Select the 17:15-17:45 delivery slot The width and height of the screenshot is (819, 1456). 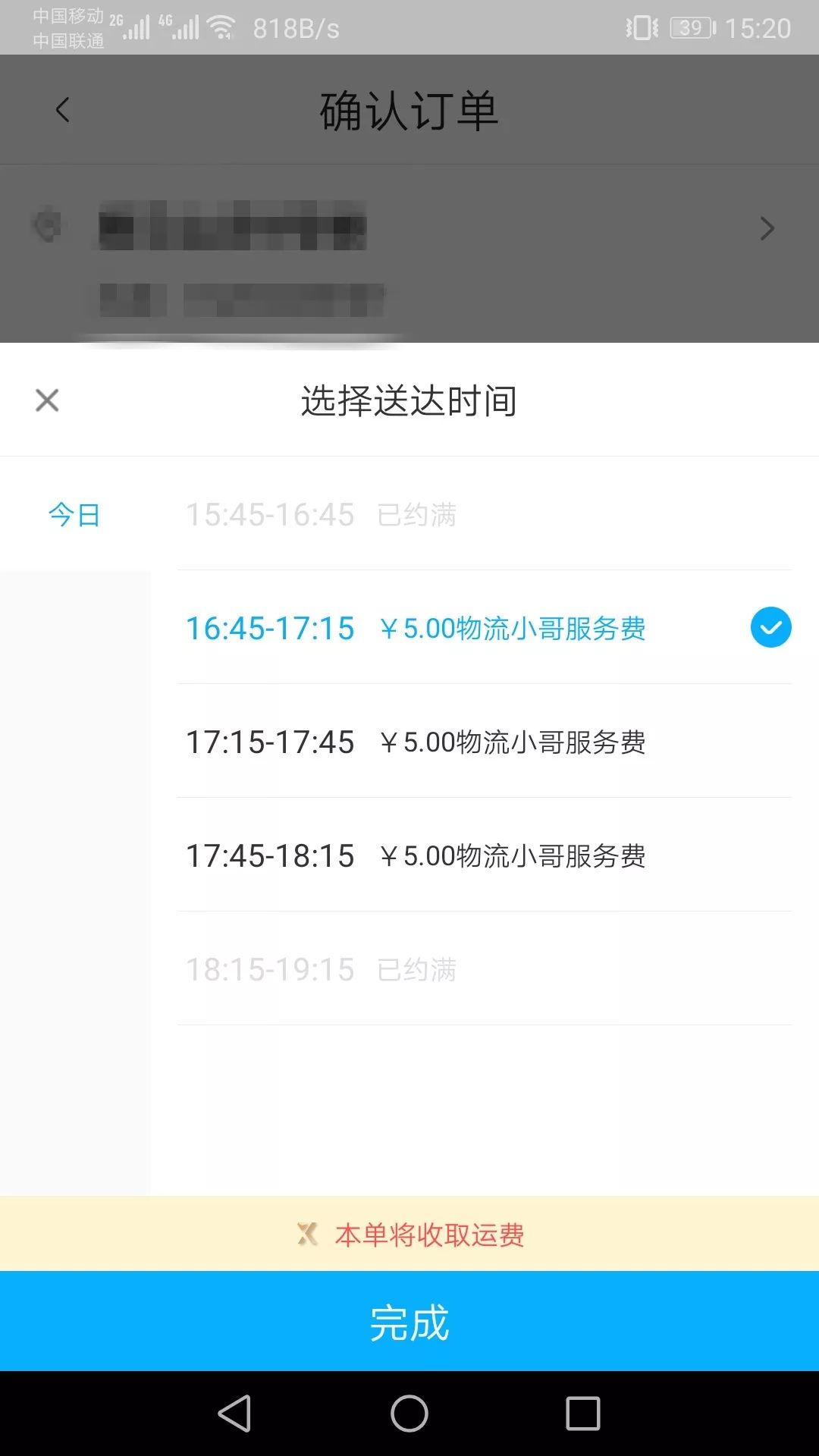point(417,742)
